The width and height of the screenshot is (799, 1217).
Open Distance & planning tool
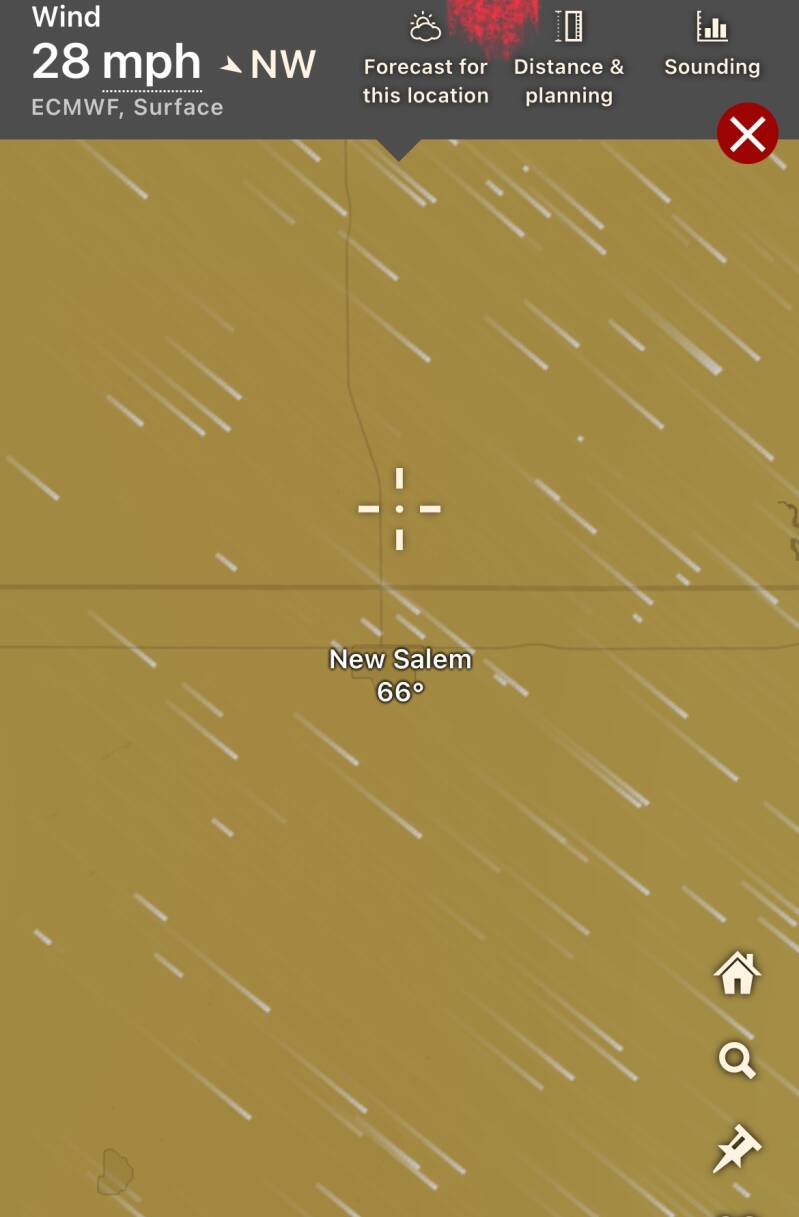point(568,60)
